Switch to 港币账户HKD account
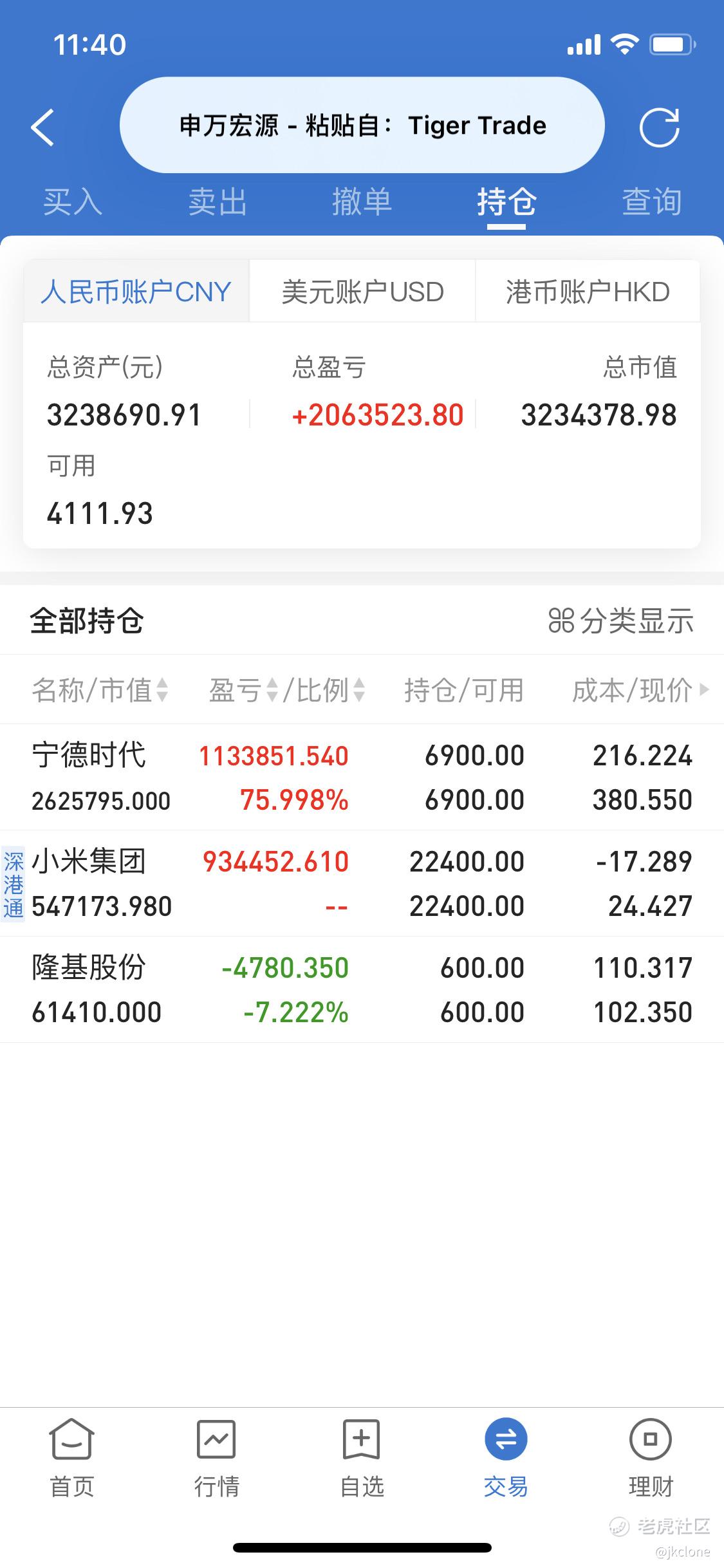This screenshot has height=1568, width=724. [588, 292]
